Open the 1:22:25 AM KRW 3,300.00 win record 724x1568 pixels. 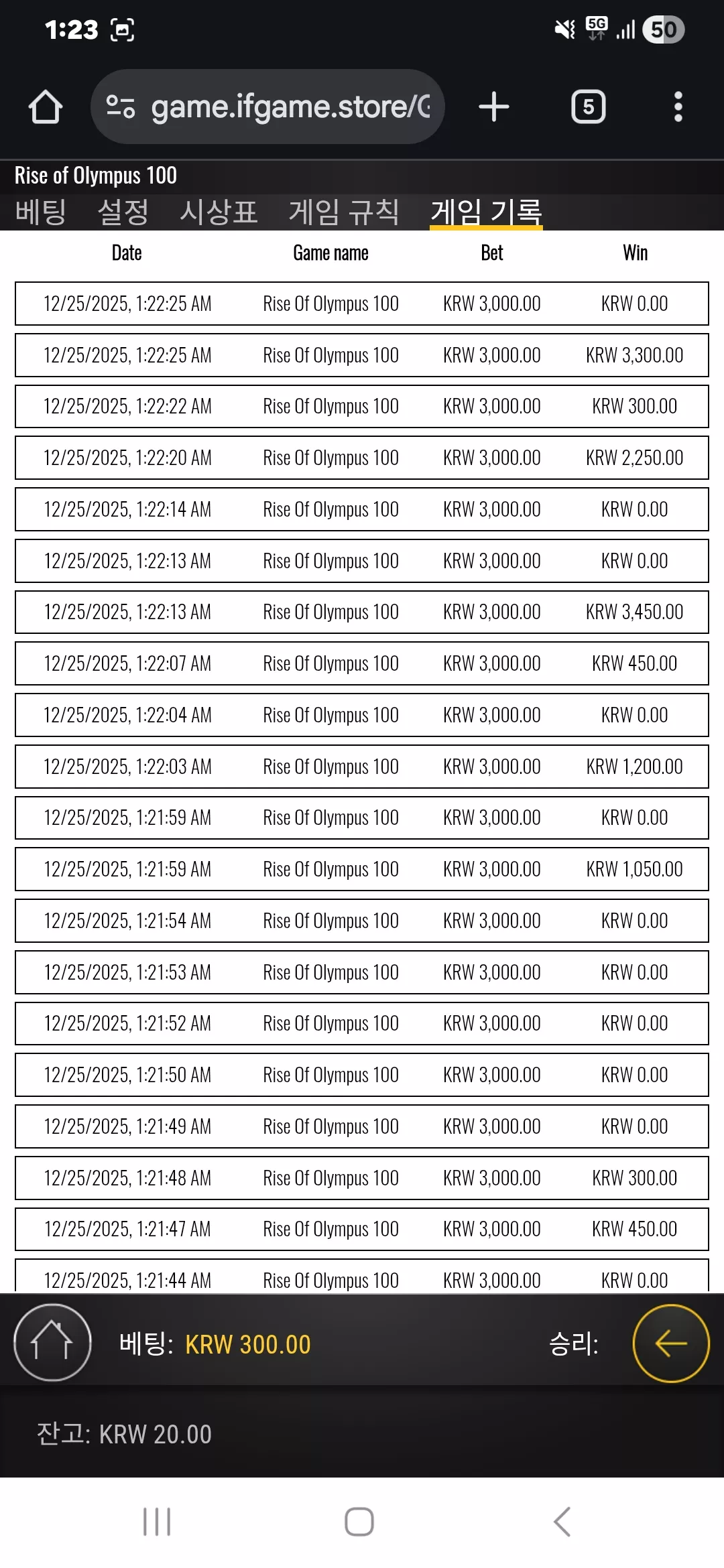[x=362, y=355]
